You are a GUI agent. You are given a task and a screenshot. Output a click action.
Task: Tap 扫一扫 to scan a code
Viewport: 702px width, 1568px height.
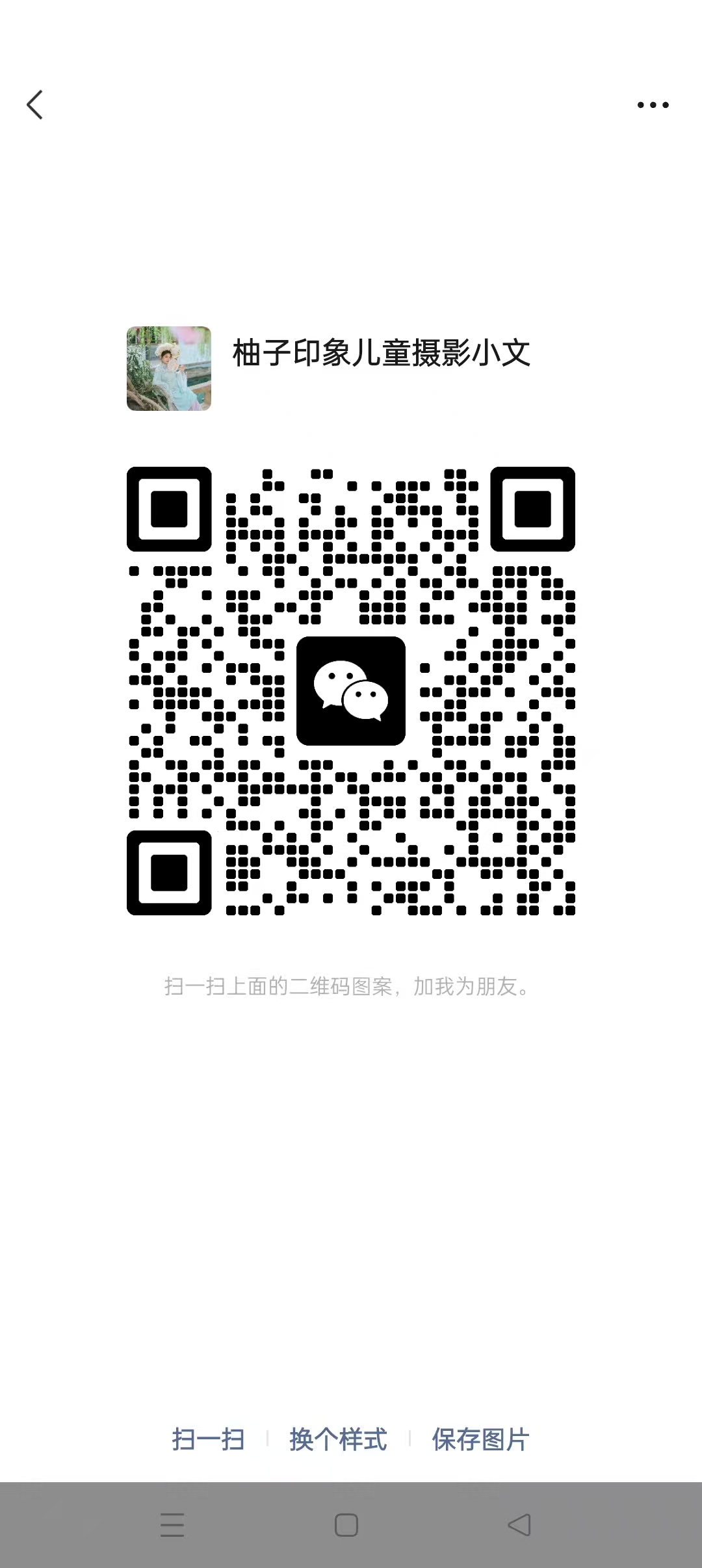coord(208,1439)
